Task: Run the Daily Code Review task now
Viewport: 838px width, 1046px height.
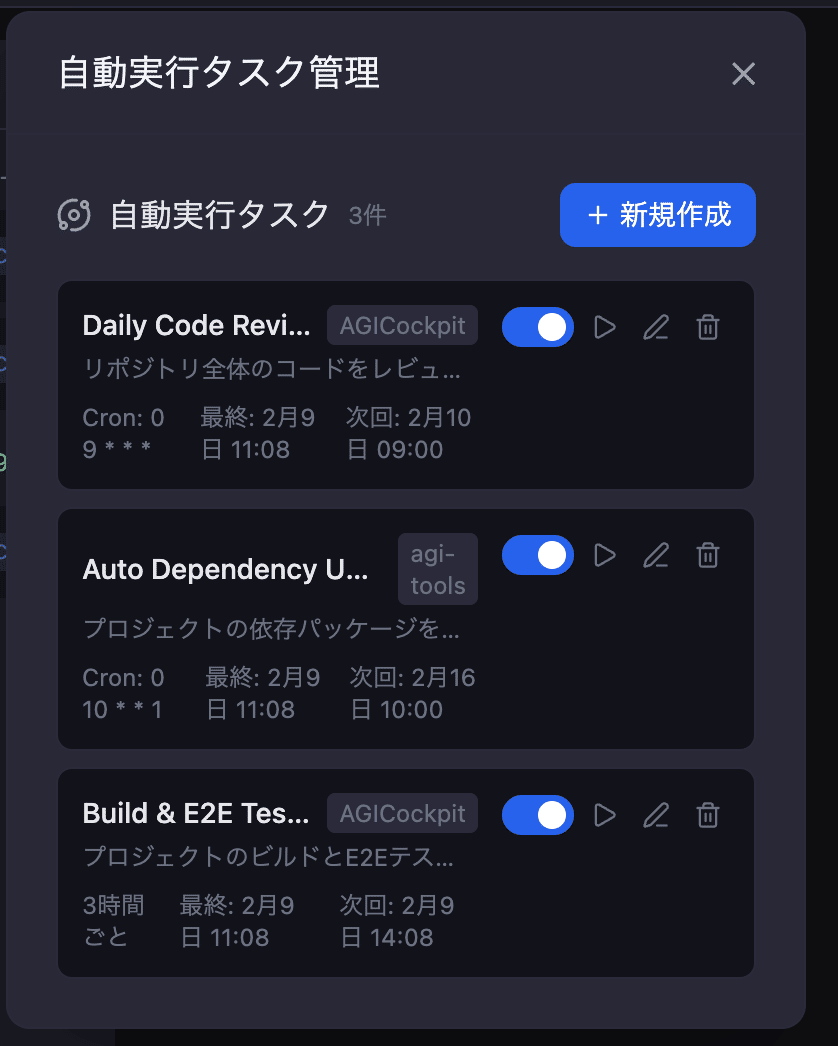Action: click(x=605, y=327)
